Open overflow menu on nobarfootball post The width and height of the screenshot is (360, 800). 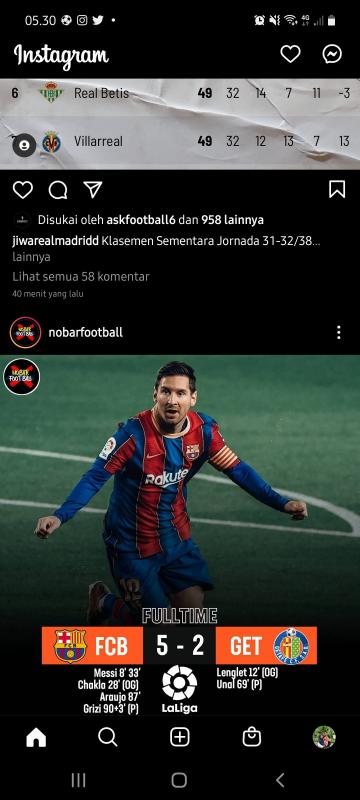(339, 333)
